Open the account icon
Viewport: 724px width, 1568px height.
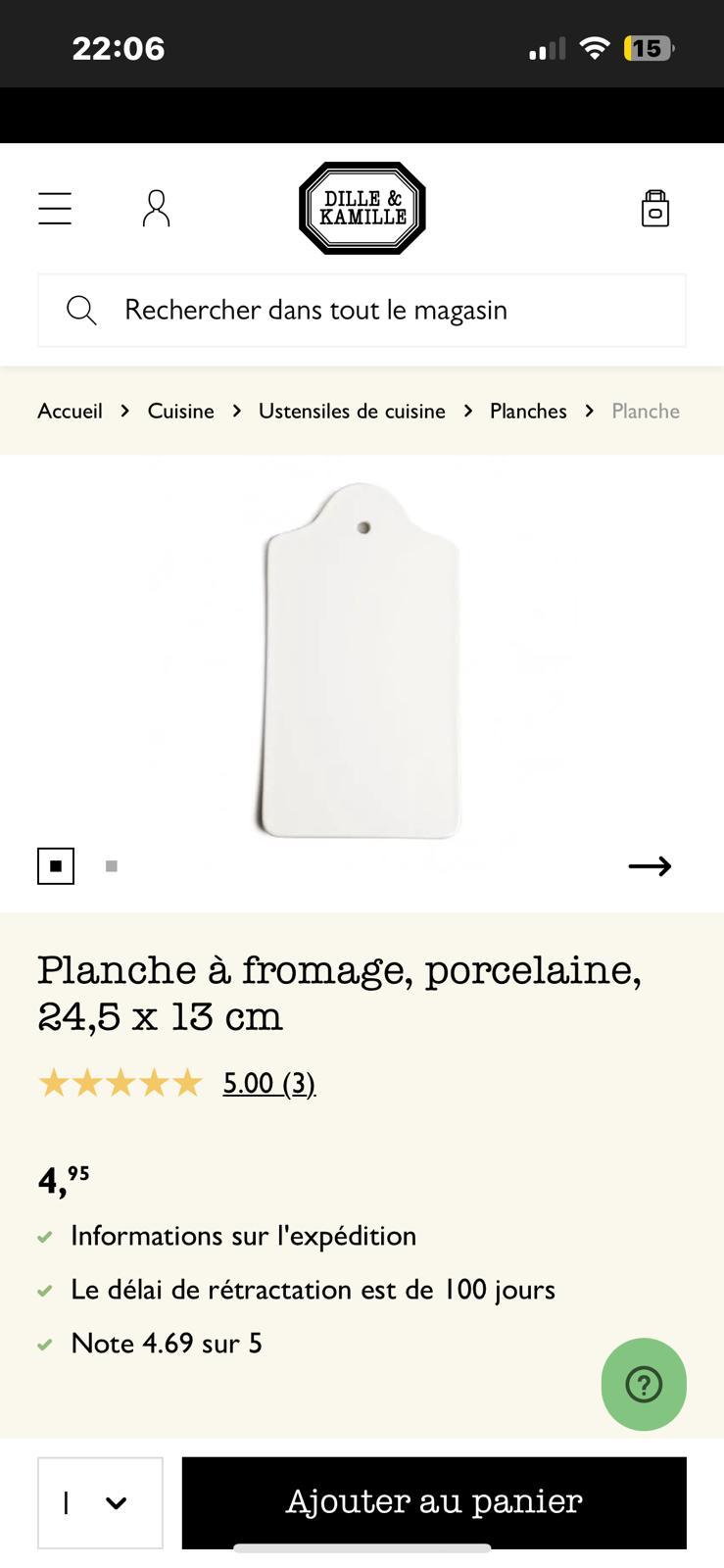[156, 208]
